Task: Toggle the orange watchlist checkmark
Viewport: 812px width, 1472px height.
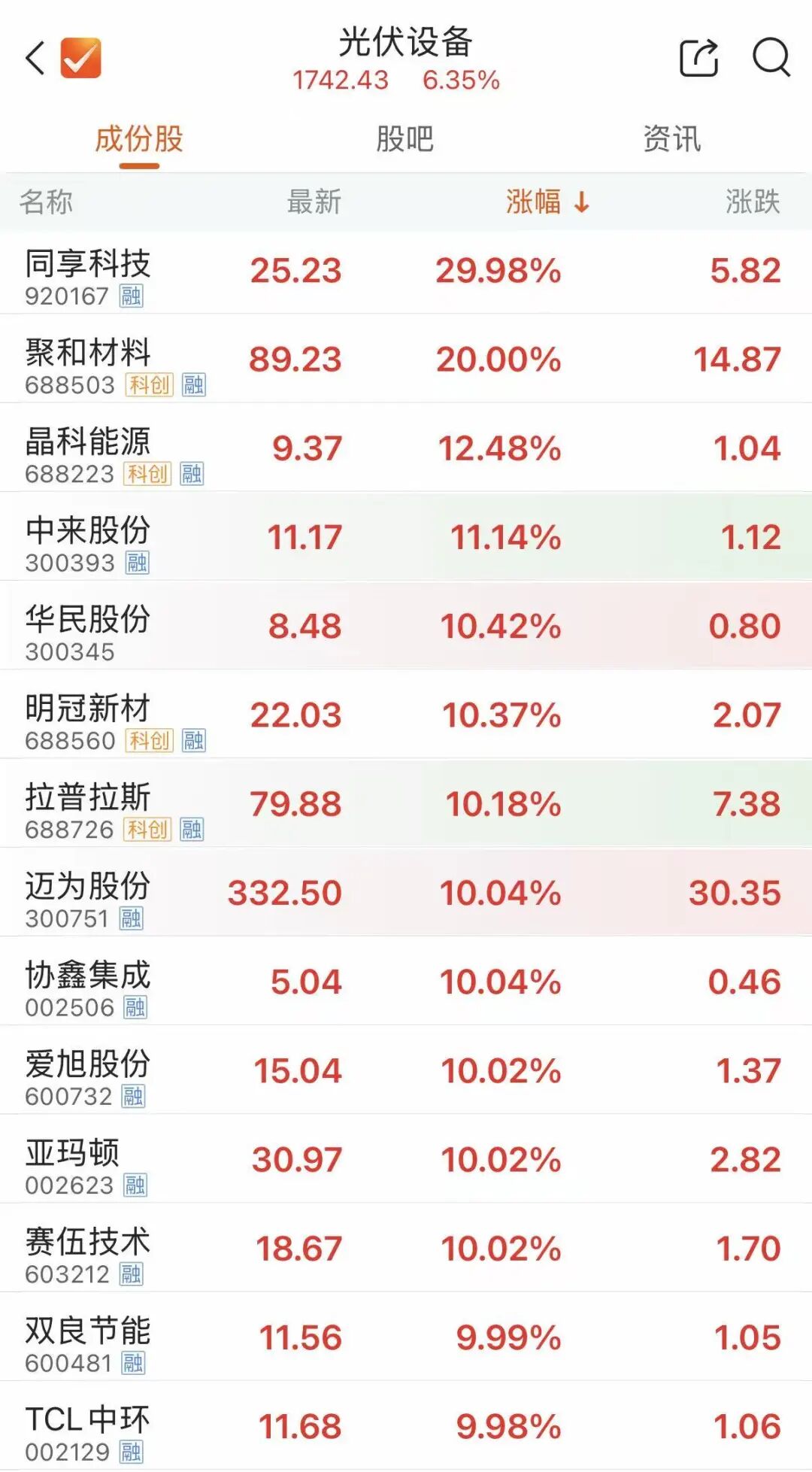Action: pos(80,58)
